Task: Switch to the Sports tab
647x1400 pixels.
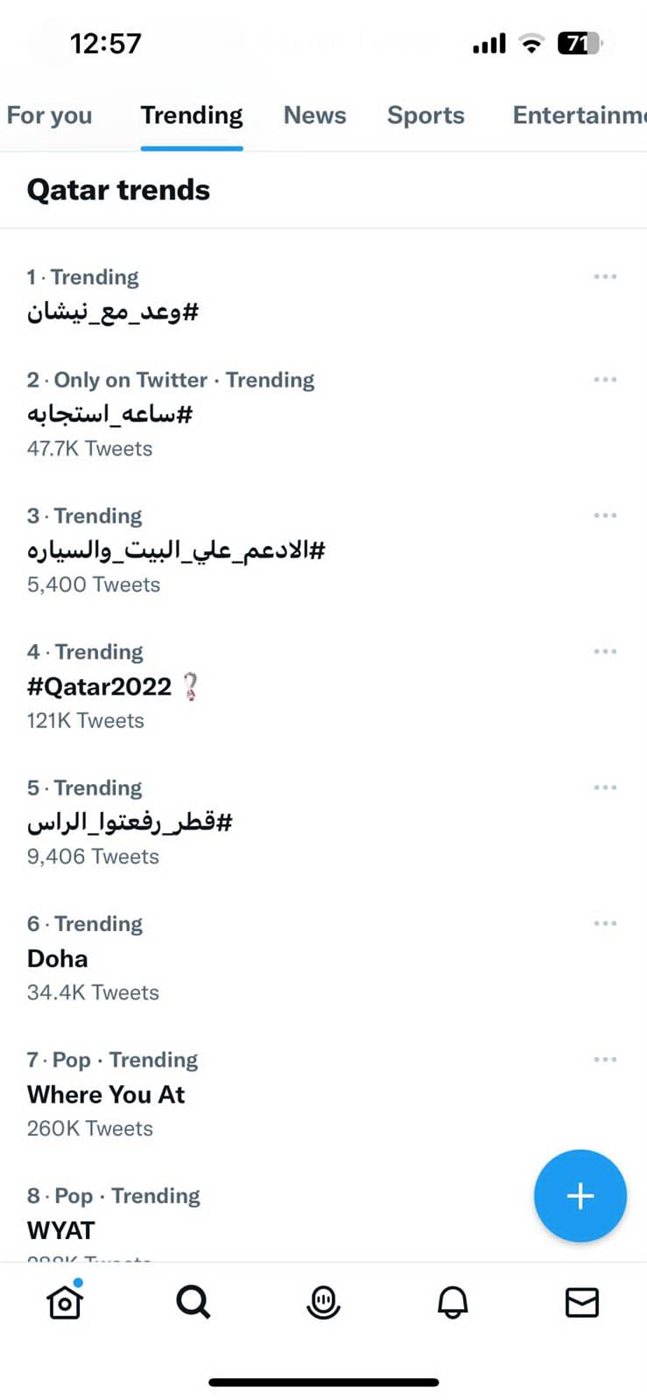Action: [426, 115]
